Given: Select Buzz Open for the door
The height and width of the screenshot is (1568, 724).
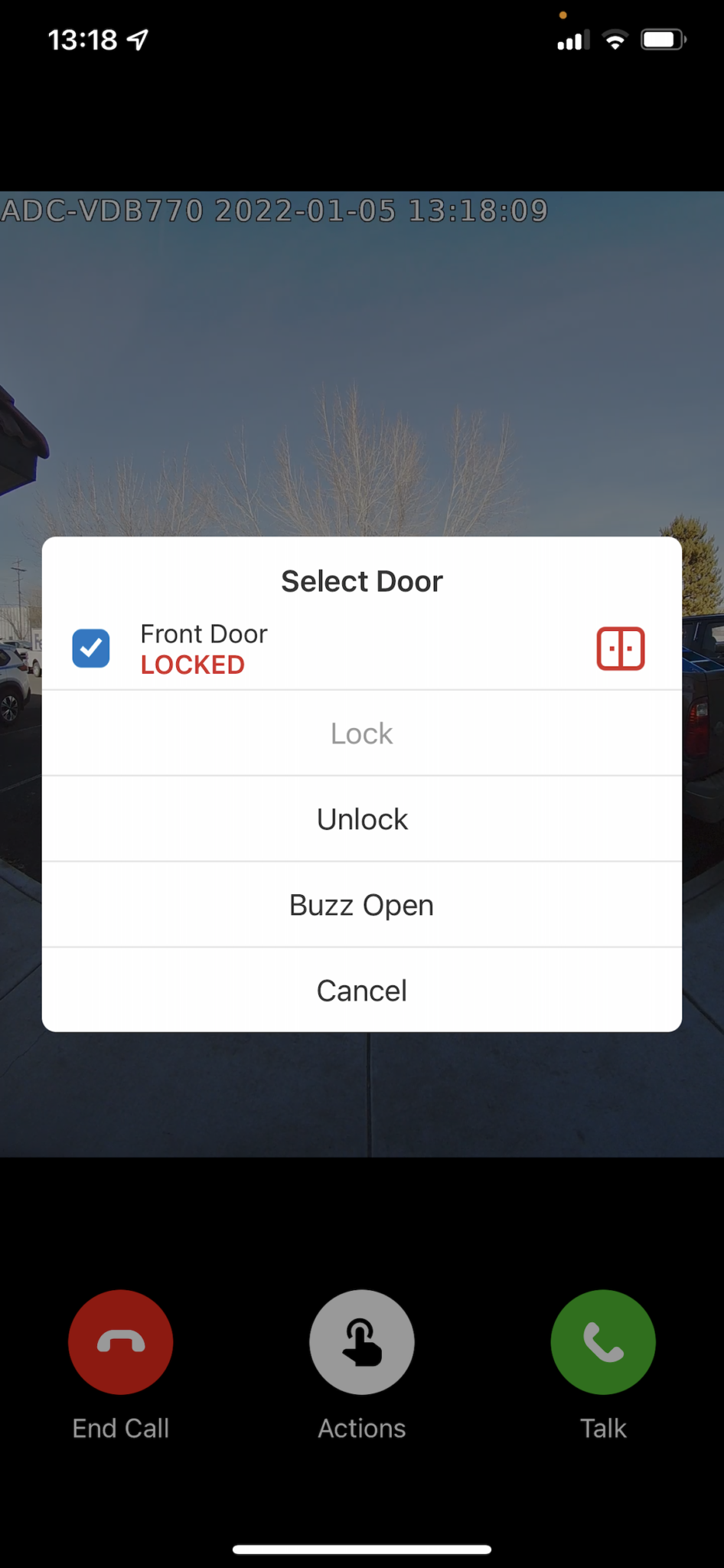Looking at the screenshot, I should click(362, 905).
